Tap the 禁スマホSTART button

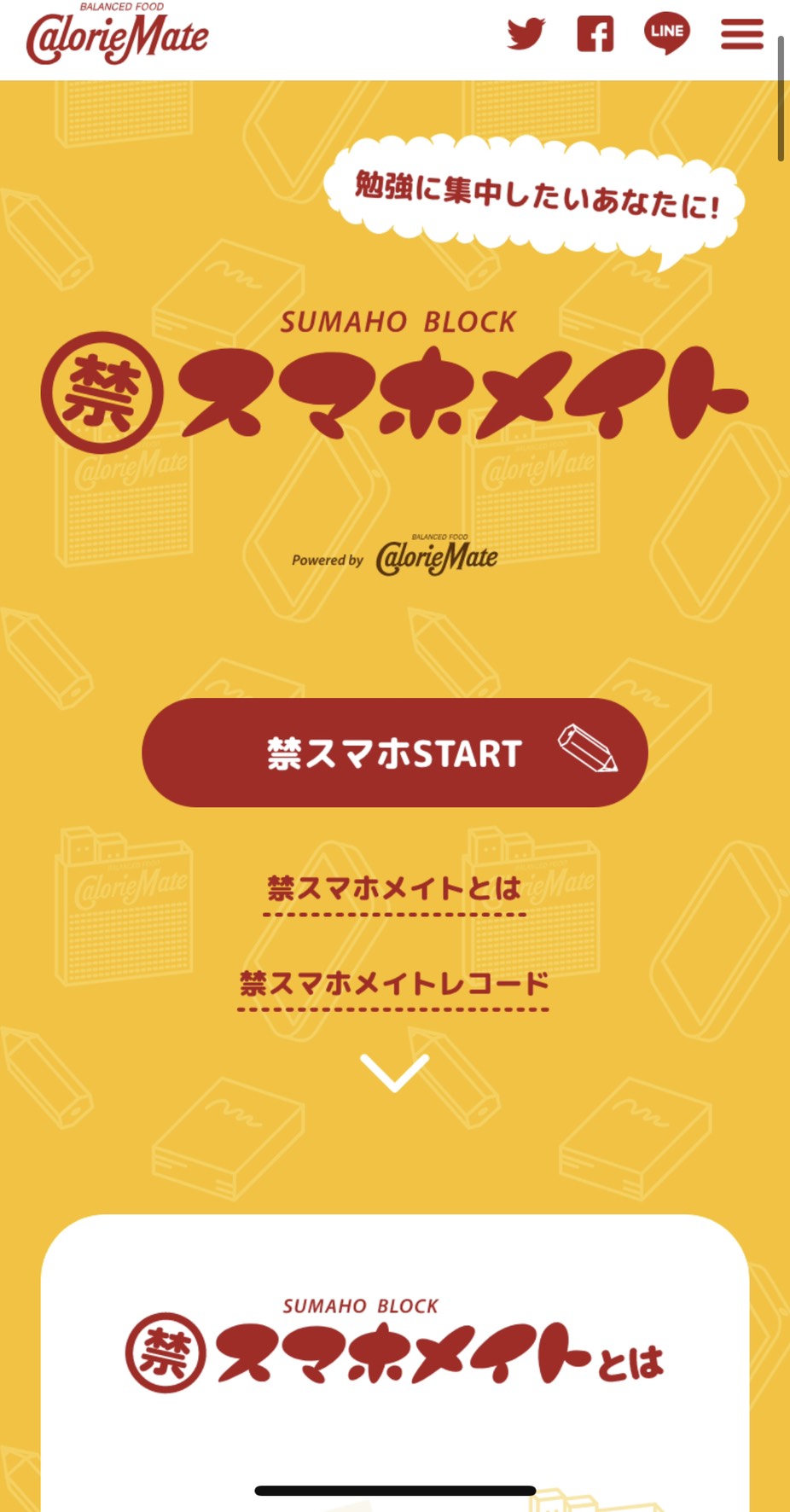click(395, 753)
